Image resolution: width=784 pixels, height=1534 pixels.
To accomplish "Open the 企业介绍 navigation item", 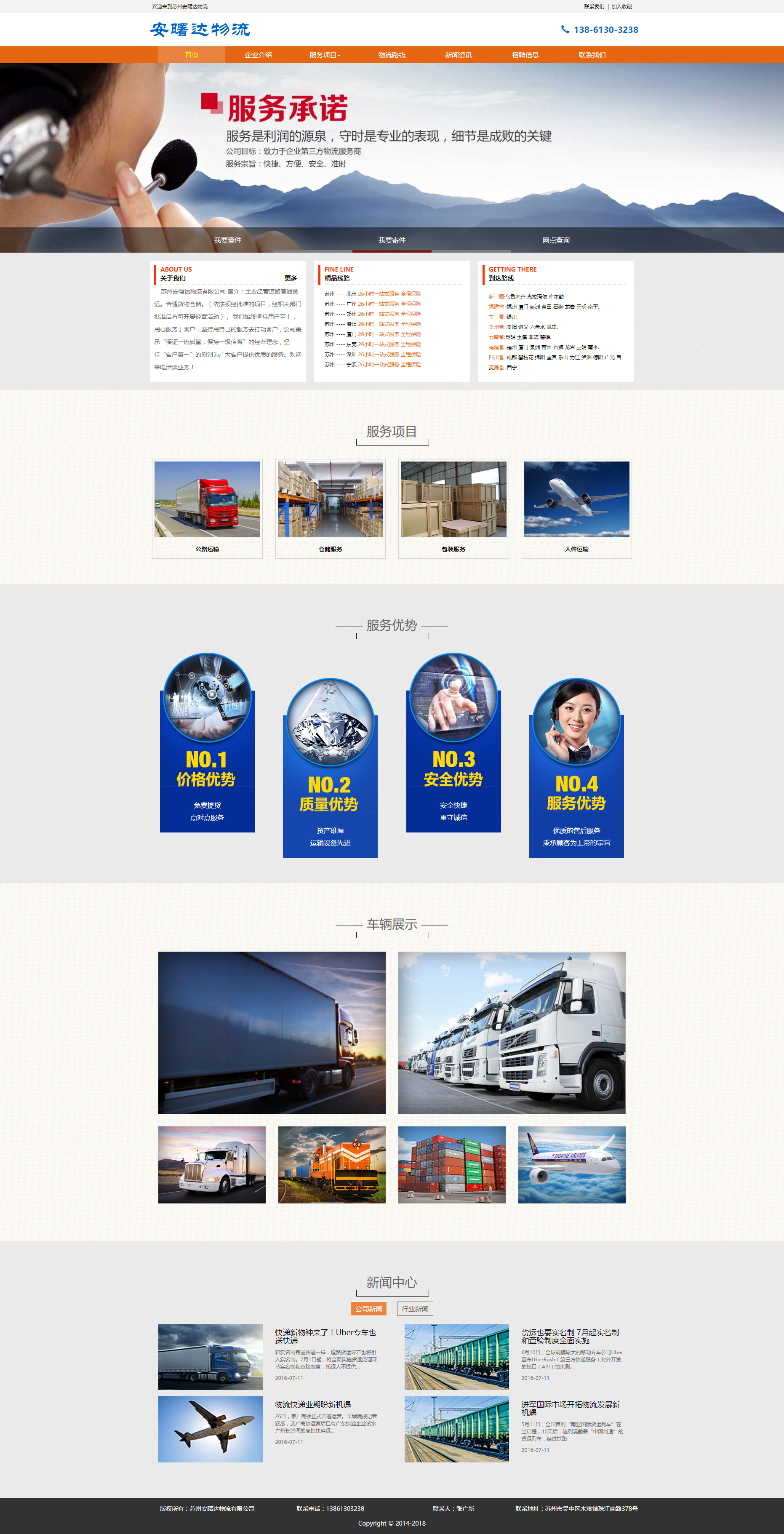I will pyautogui.click(x=258, y=55).
